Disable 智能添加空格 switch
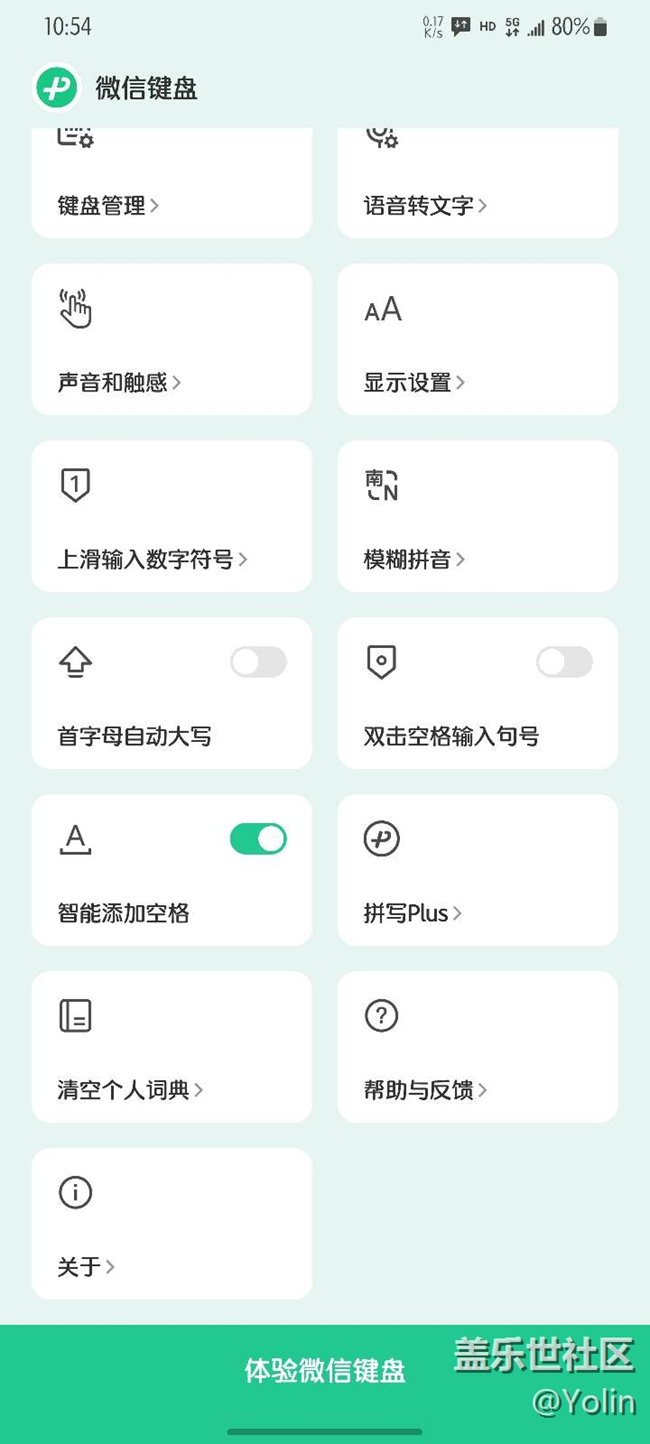The height and width of the screenshot is (1444, 650). [x=258, y=839]
